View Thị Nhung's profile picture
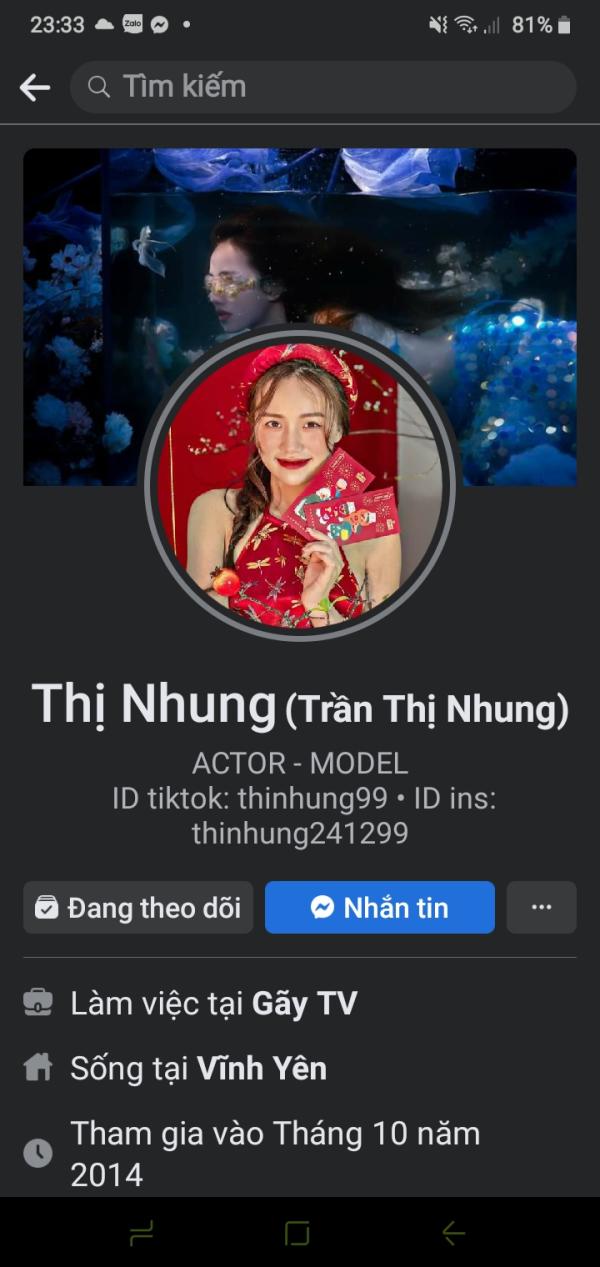 coord(300,482)
